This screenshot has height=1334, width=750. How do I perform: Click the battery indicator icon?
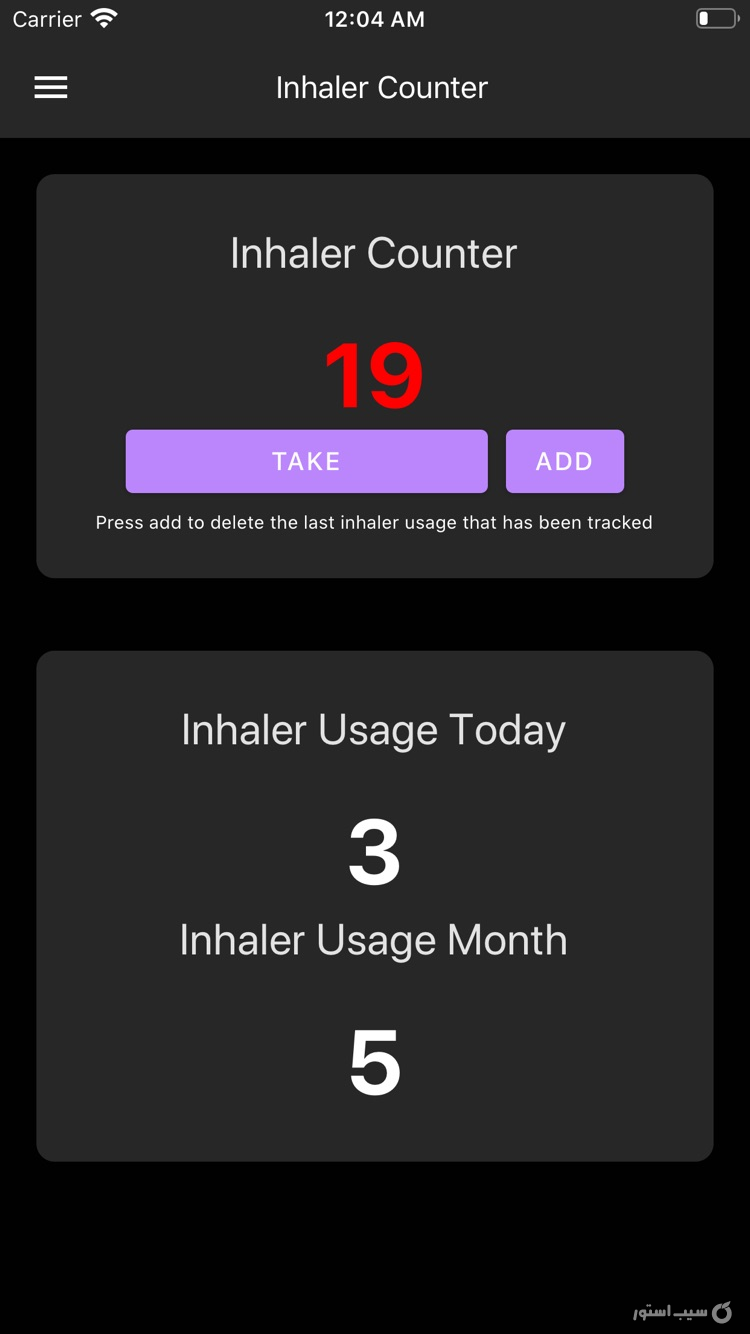(x=716, y=17)
